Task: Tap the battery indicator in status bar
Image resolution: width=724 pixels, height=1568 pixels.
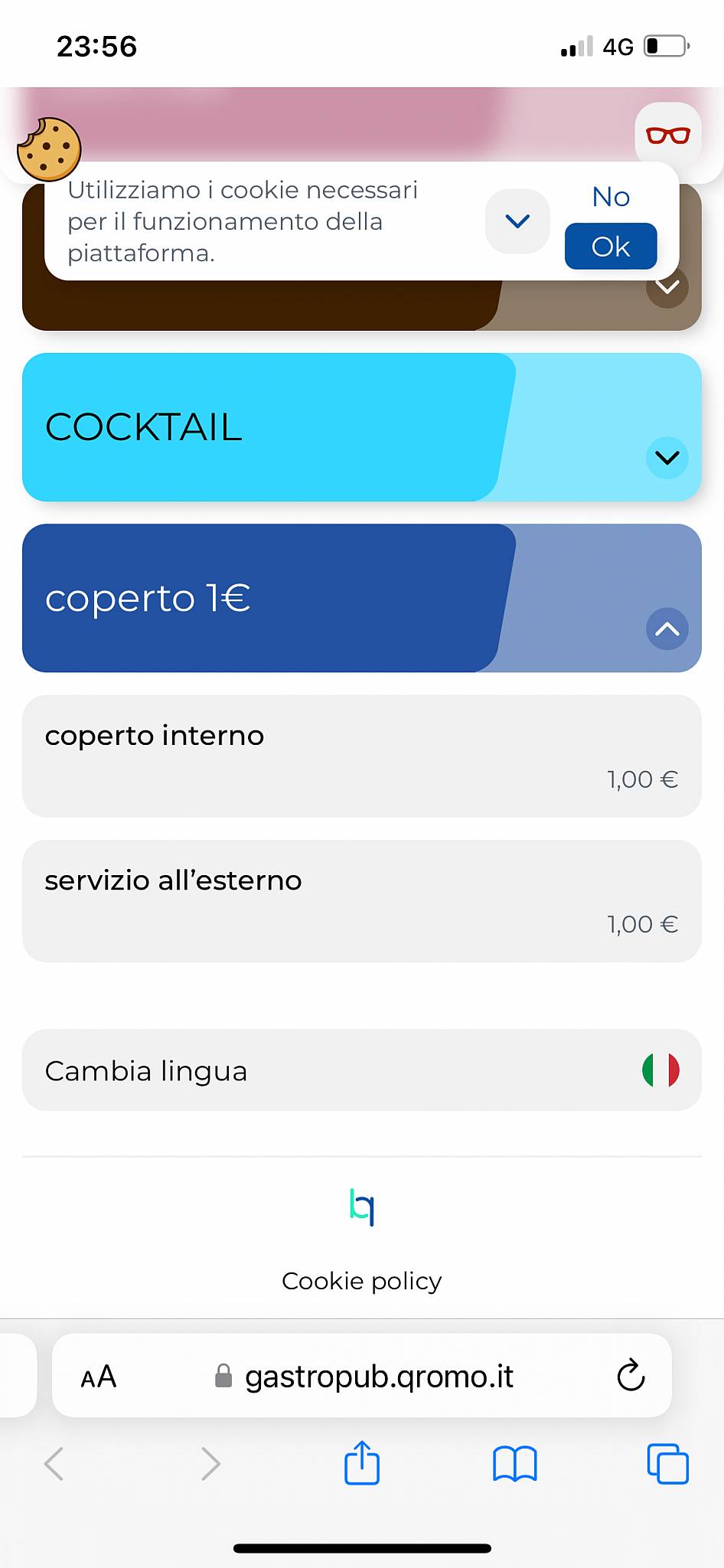Action: 663,47
